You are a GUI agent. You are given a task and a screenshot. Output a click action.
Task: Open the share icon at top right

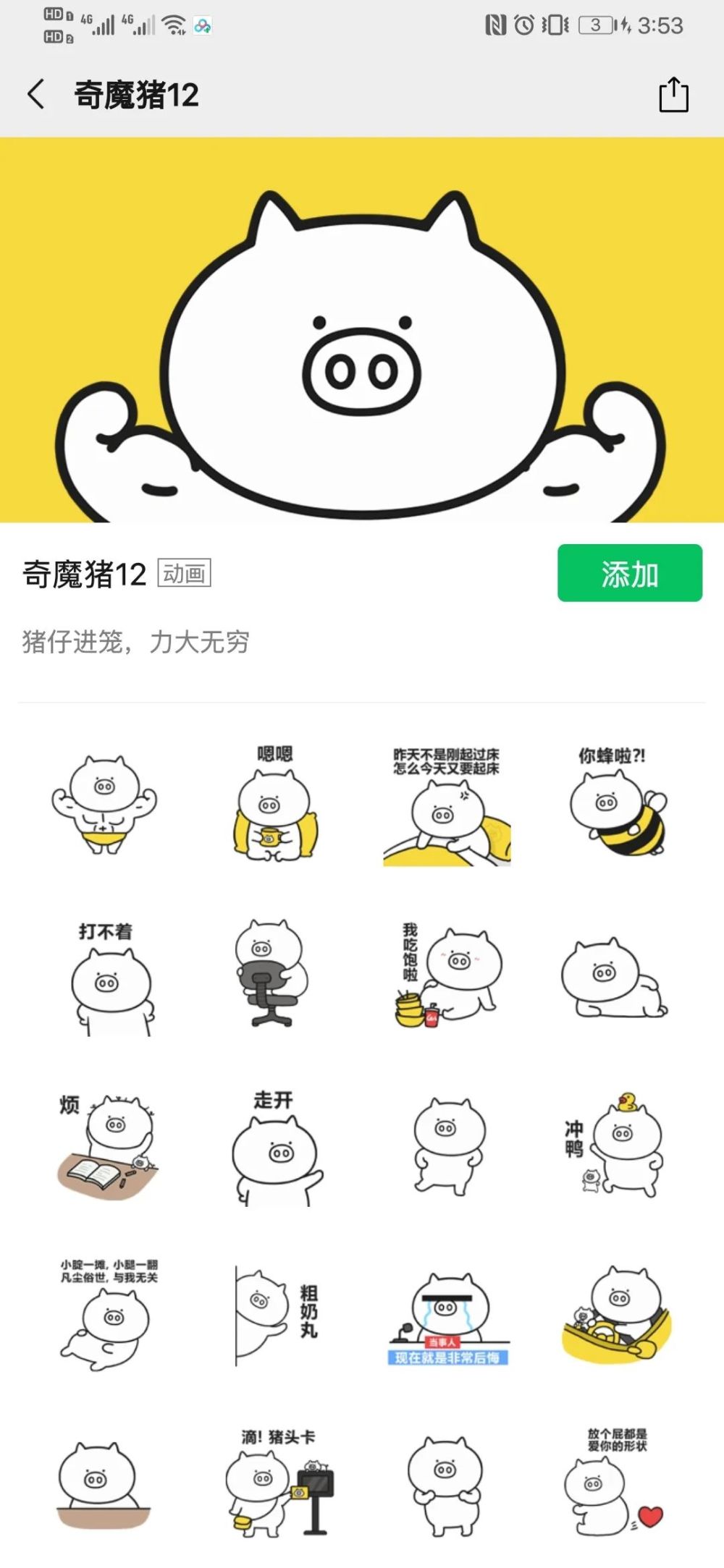click(675, 95)
